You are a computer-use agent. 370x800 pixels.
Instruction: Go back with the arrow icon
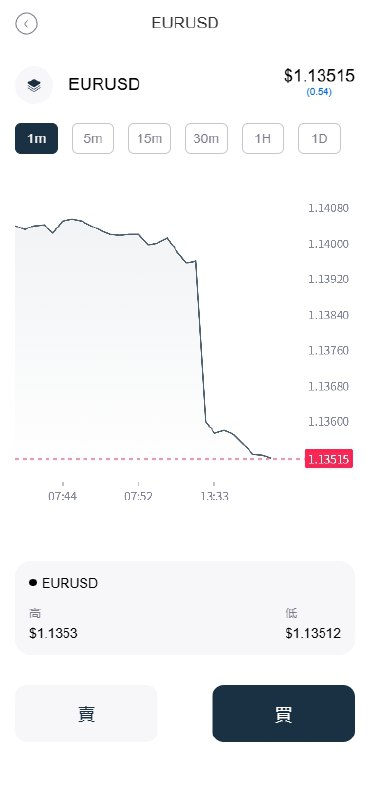tap(26, 23)
